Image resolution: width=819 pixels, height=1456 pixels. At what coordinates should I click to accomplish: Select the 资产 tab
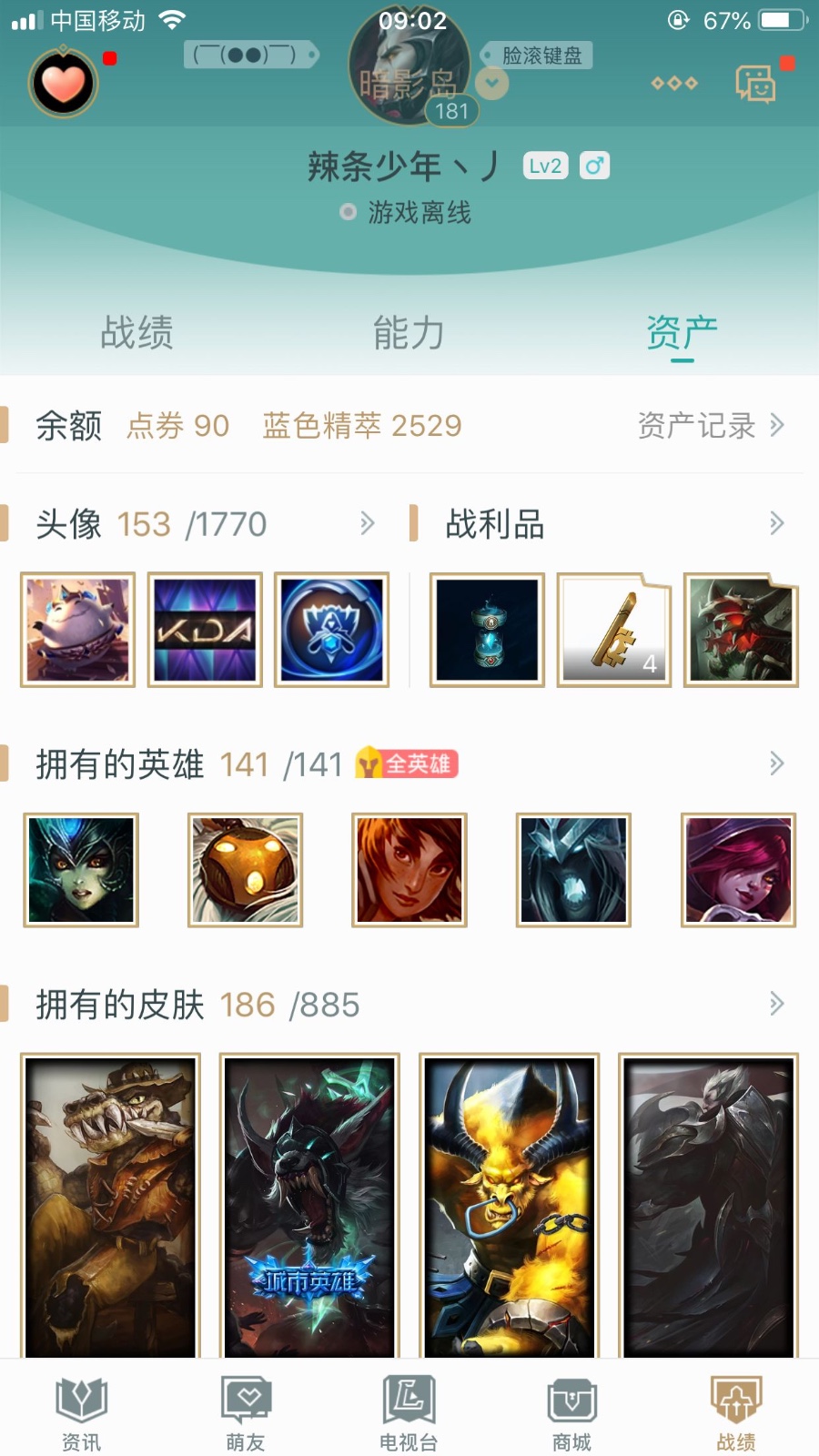tap(682, 333)
